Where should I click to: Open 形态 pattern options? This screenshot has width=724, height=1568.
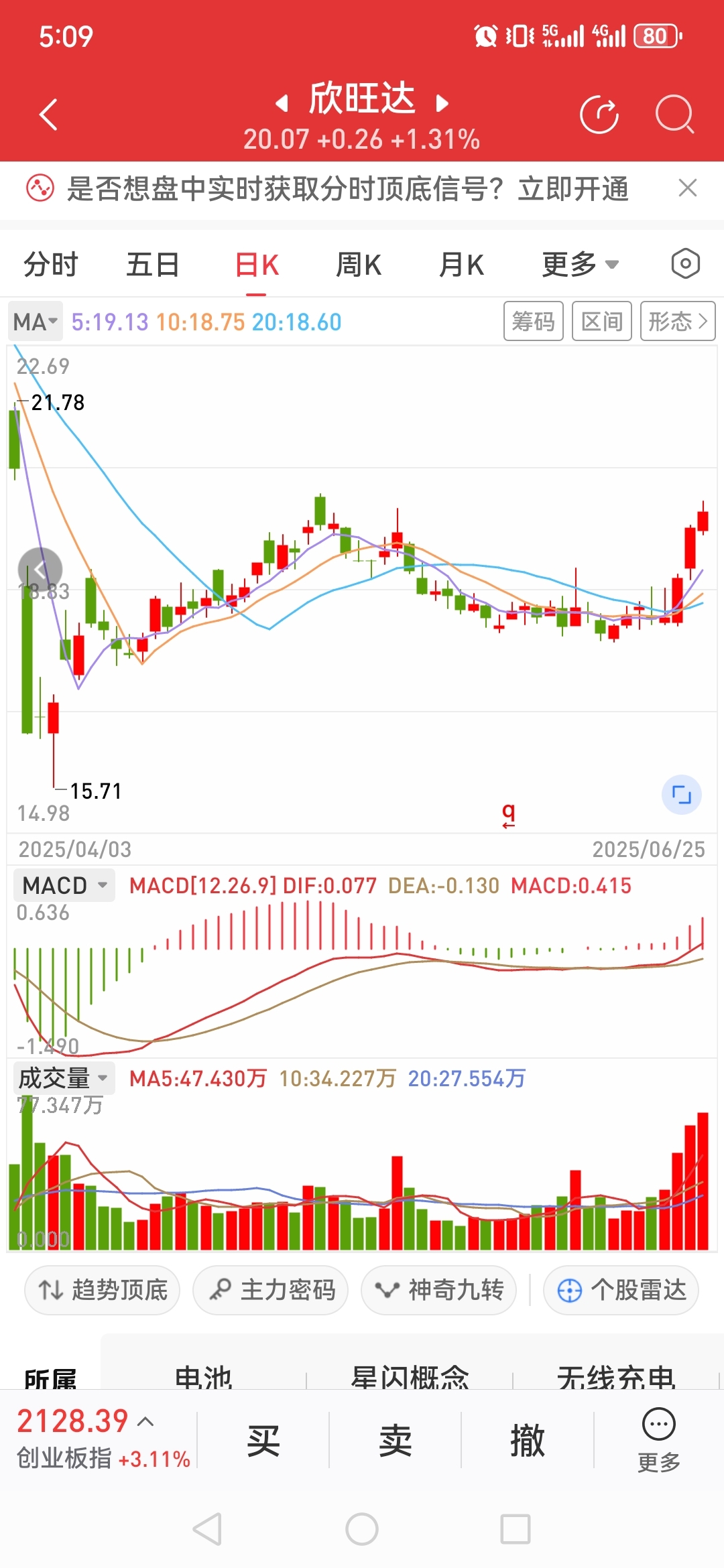[677, 322]
